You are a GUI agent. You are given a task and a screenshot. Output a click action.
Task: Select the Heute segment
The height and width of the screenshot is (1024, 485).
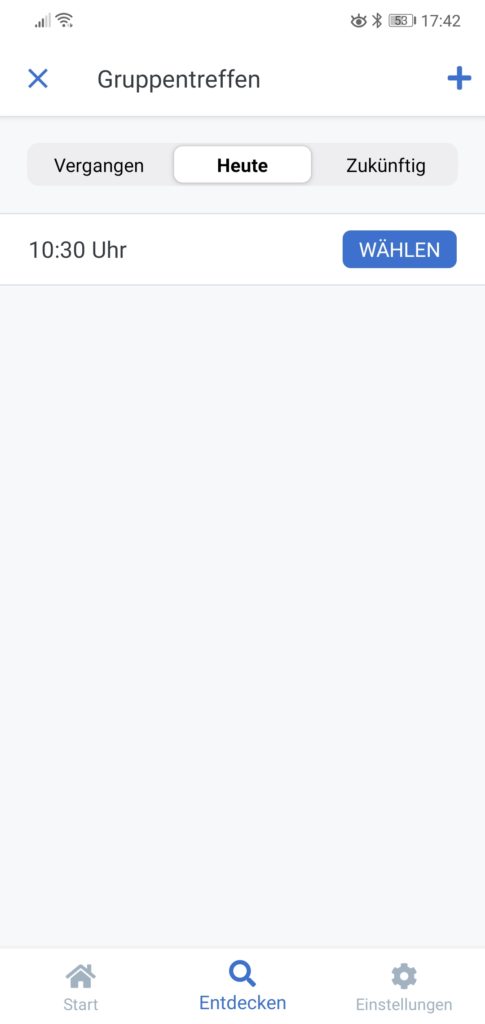(242, 165)
